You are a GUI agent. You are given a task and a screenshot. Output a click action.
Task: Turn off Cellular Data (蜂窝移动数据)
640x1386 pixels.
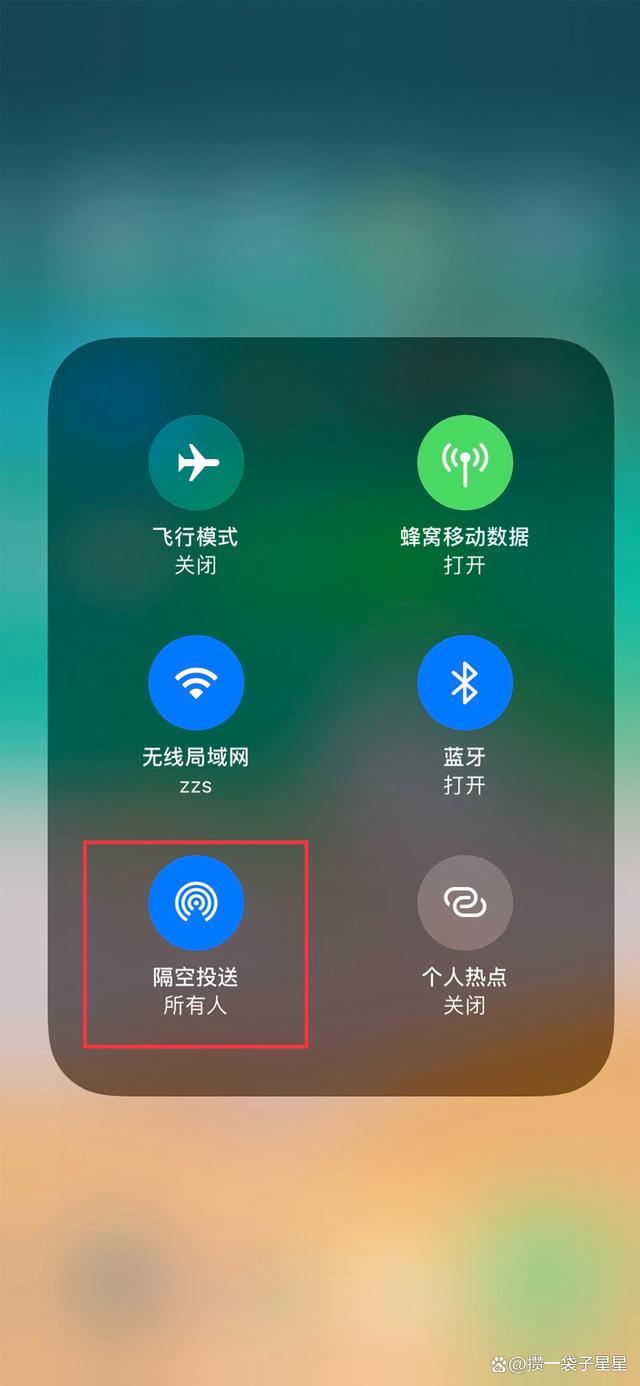(465, 463)
